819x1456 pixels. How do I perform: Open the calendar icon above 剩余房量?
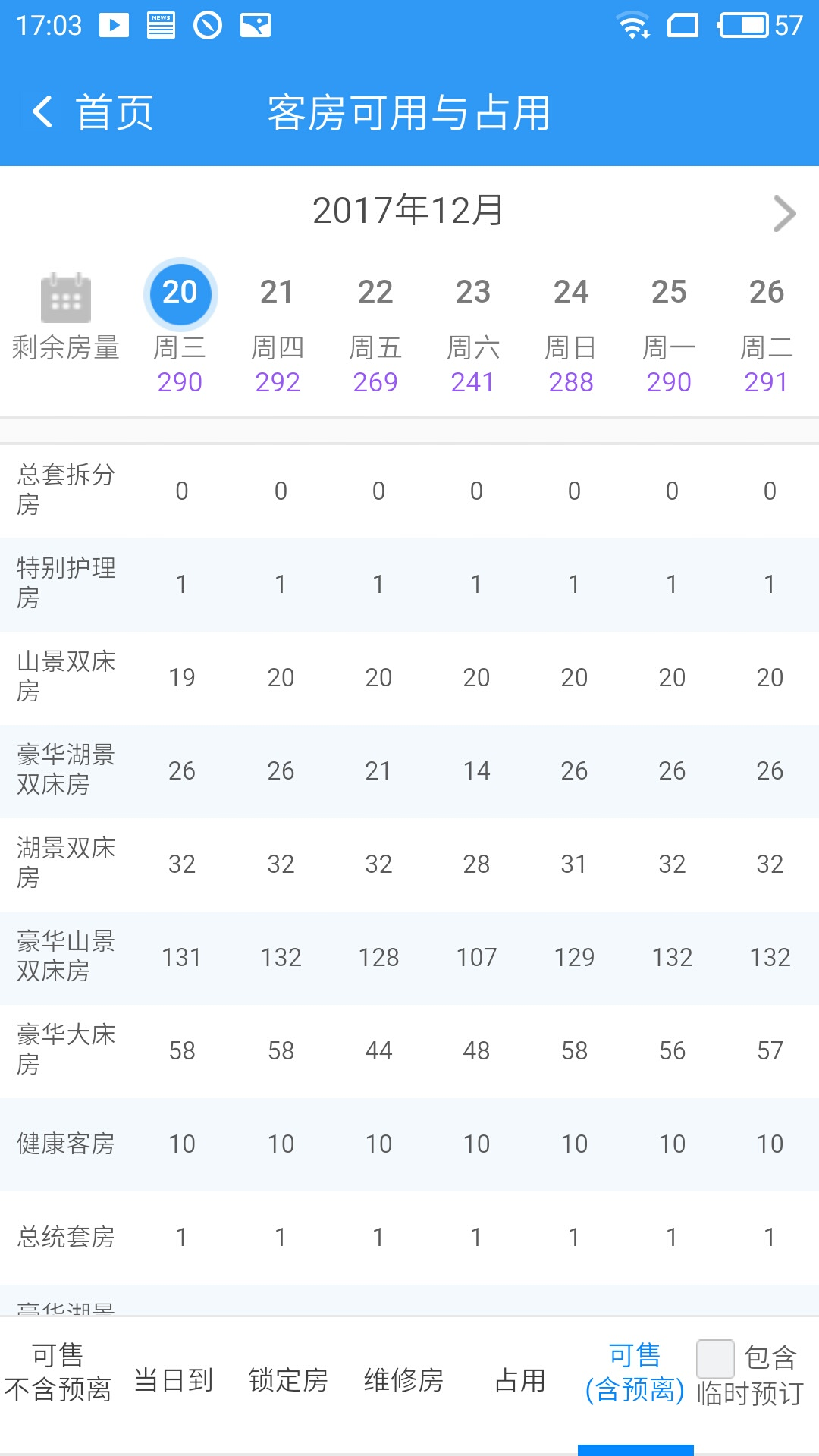coord(66,298)
